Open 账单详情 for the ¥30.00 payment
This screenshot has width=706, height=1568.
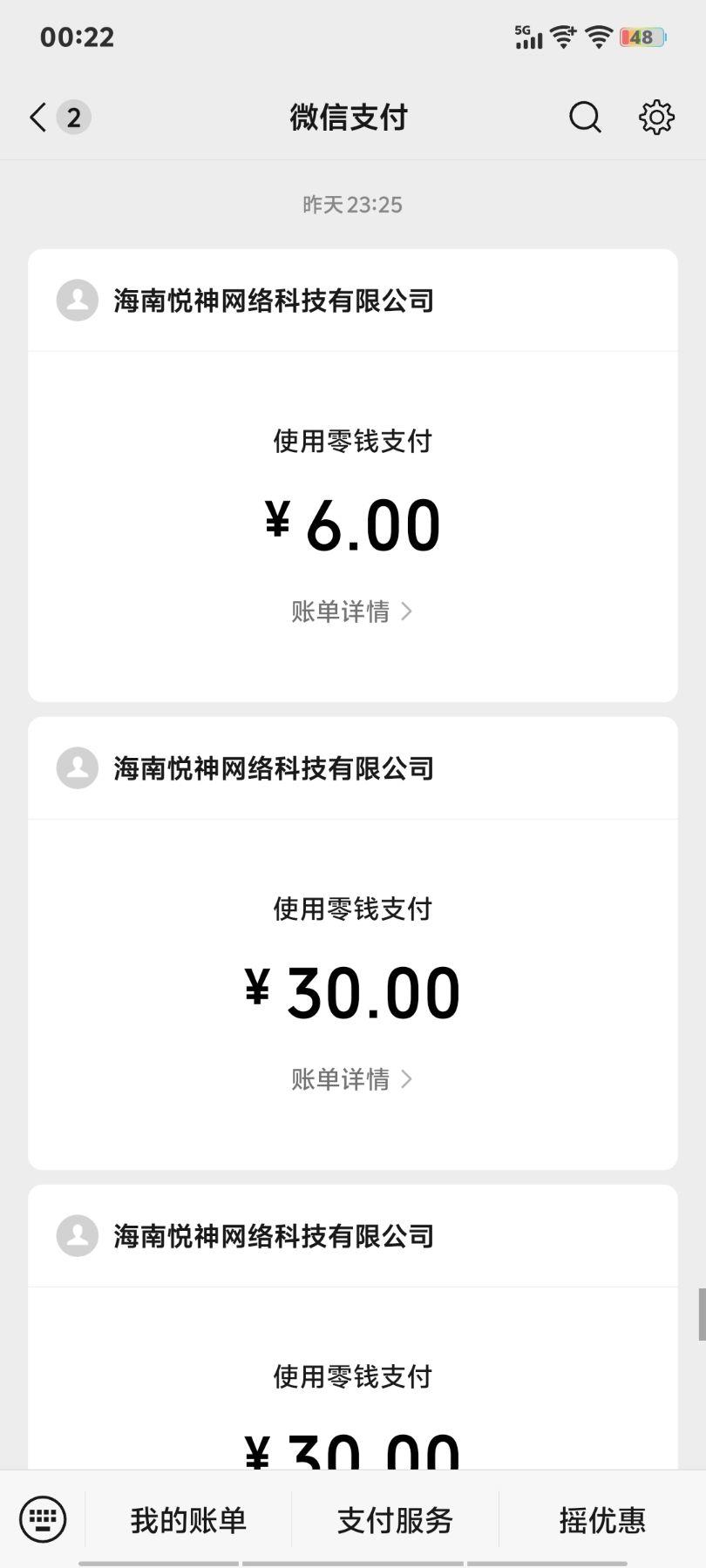[340, 1079]
